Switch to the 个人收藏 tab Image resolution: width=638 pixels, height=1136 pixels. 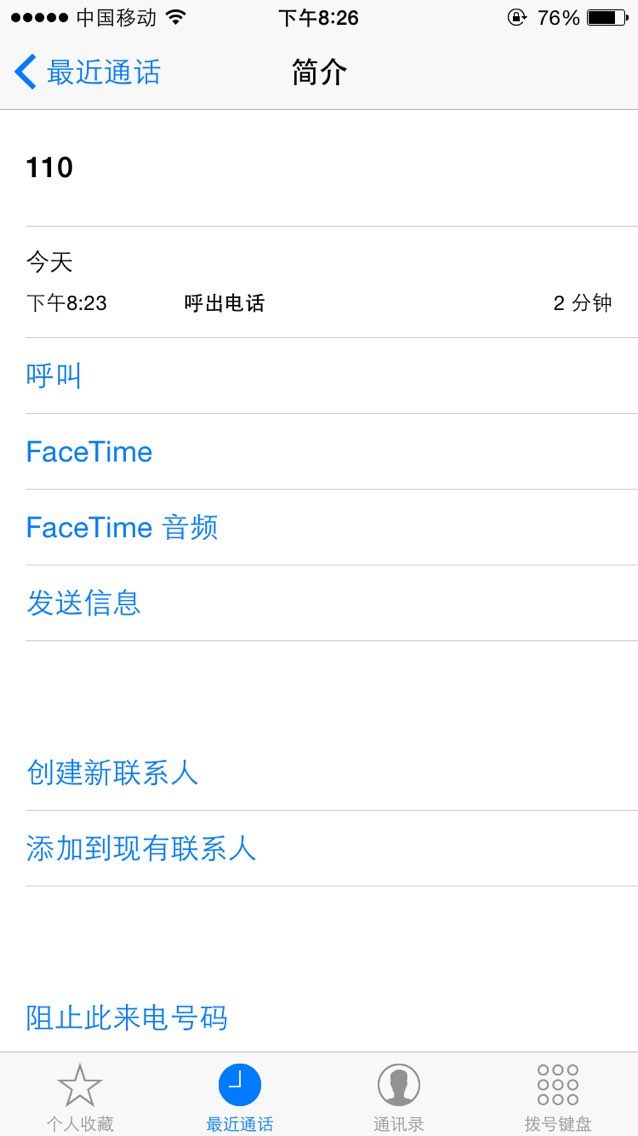80,1096
